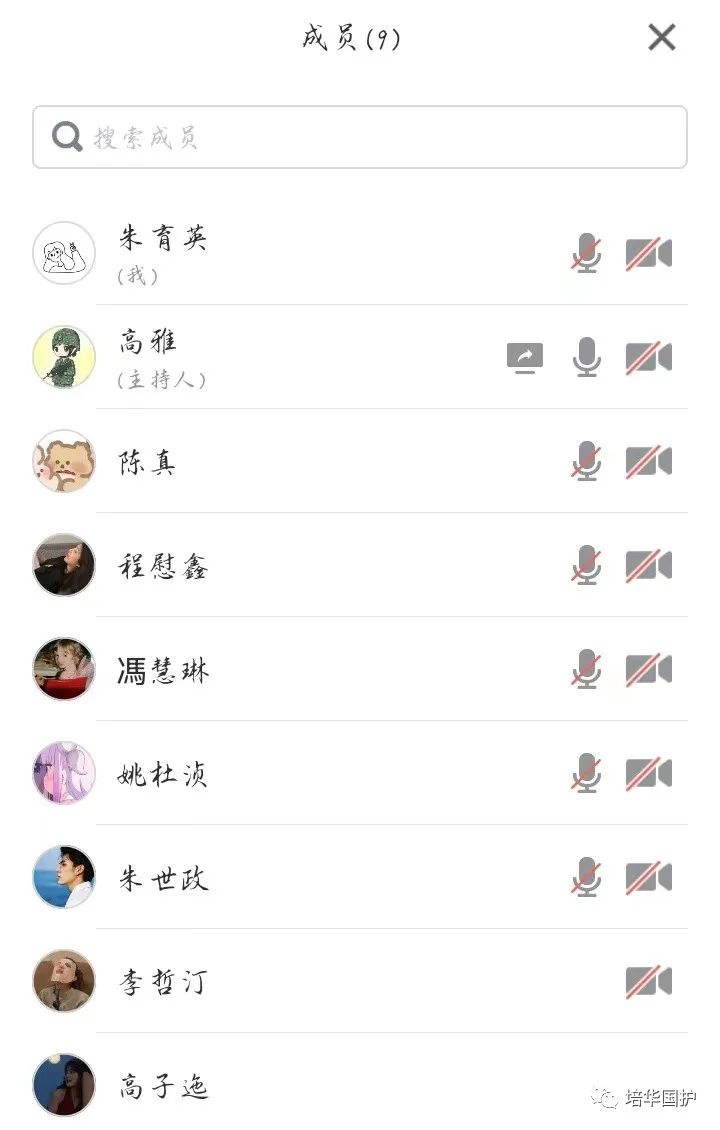Tap the camera-off icon for 程慰鑫
Screen dimensions: 720x1130
click(x=648, y=566)
